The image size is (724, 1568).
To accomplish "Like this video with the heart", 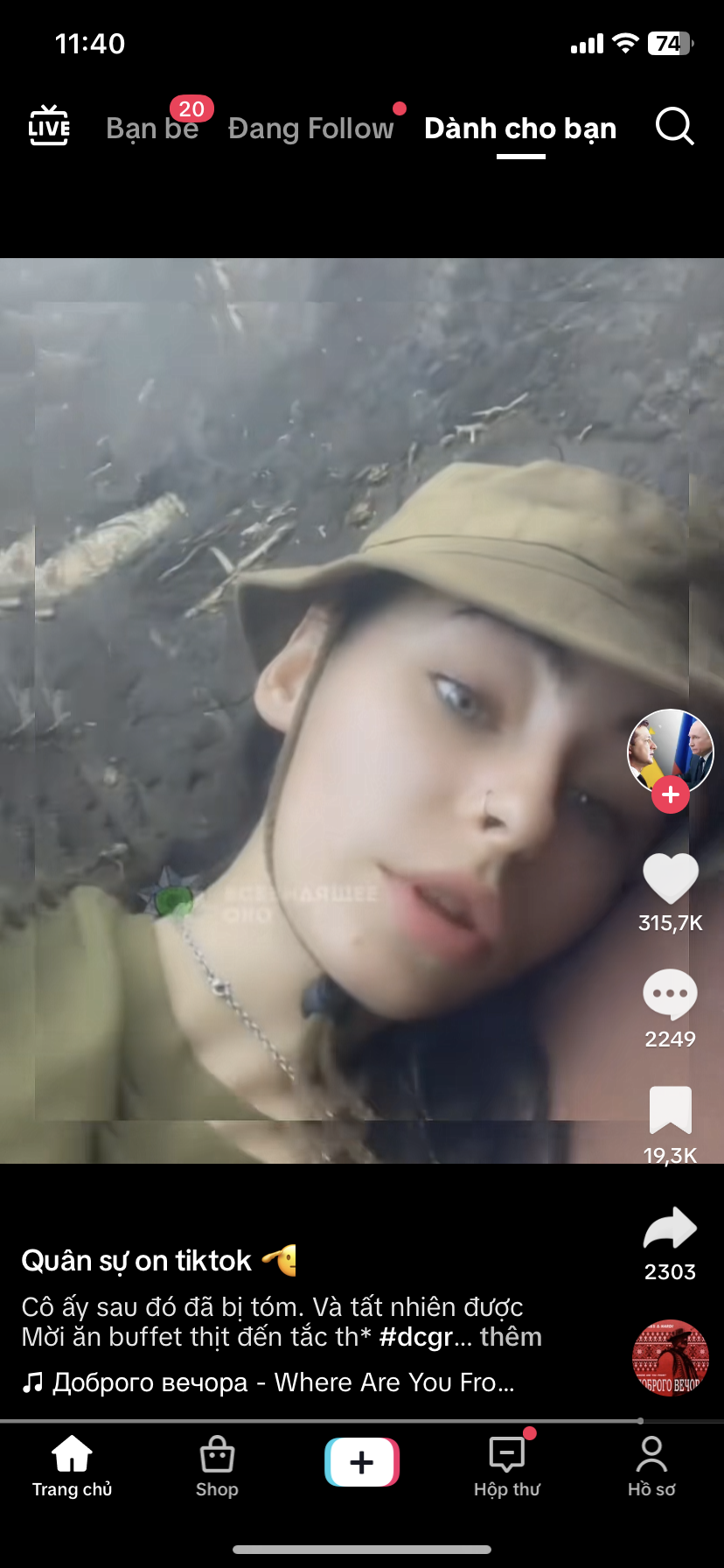I will [671, 878].
